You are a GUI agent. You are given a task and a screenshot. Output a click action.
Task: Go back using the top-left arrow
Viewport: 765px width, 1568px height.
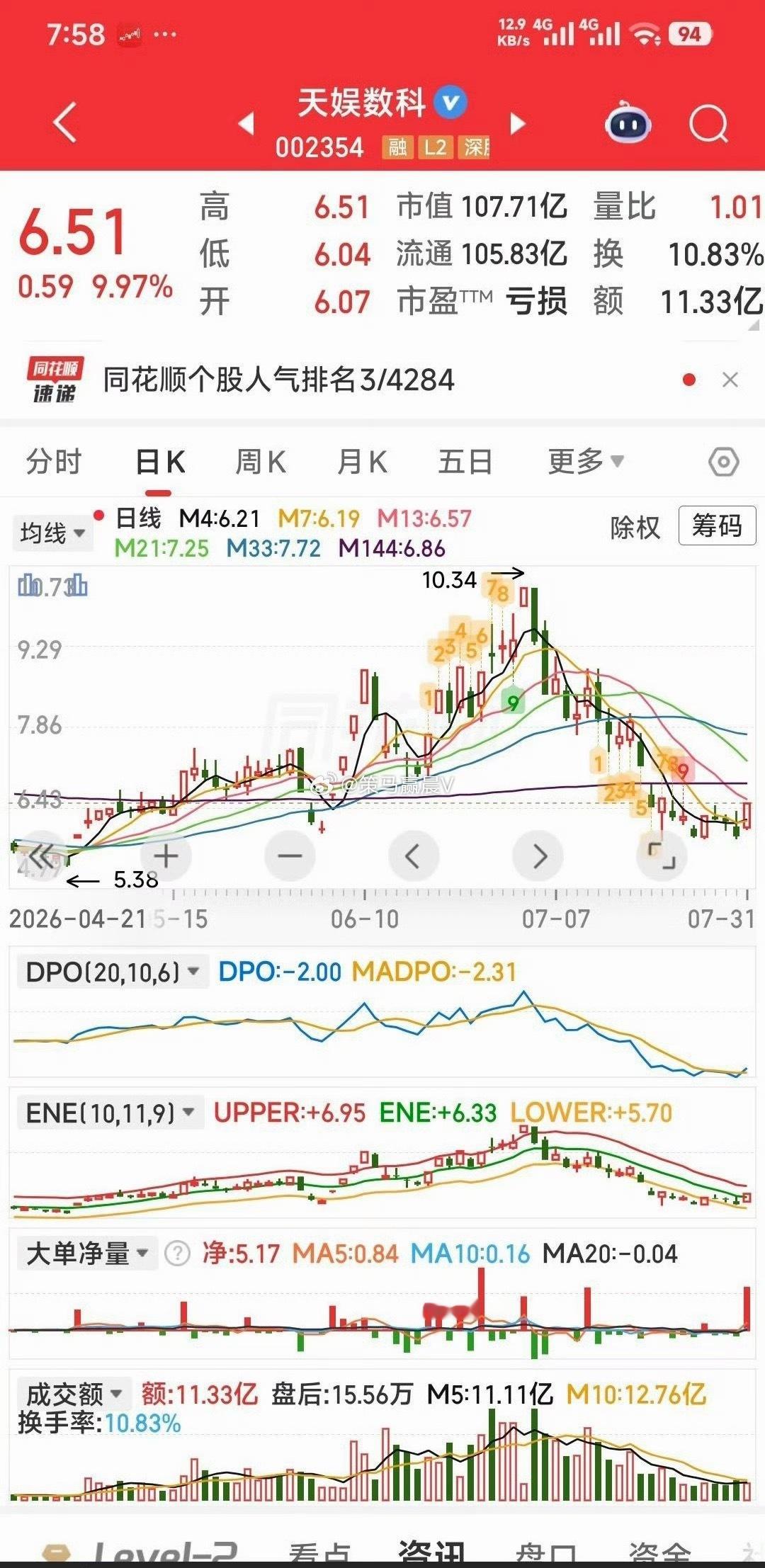pyautogui.click(x=65, y=123)
